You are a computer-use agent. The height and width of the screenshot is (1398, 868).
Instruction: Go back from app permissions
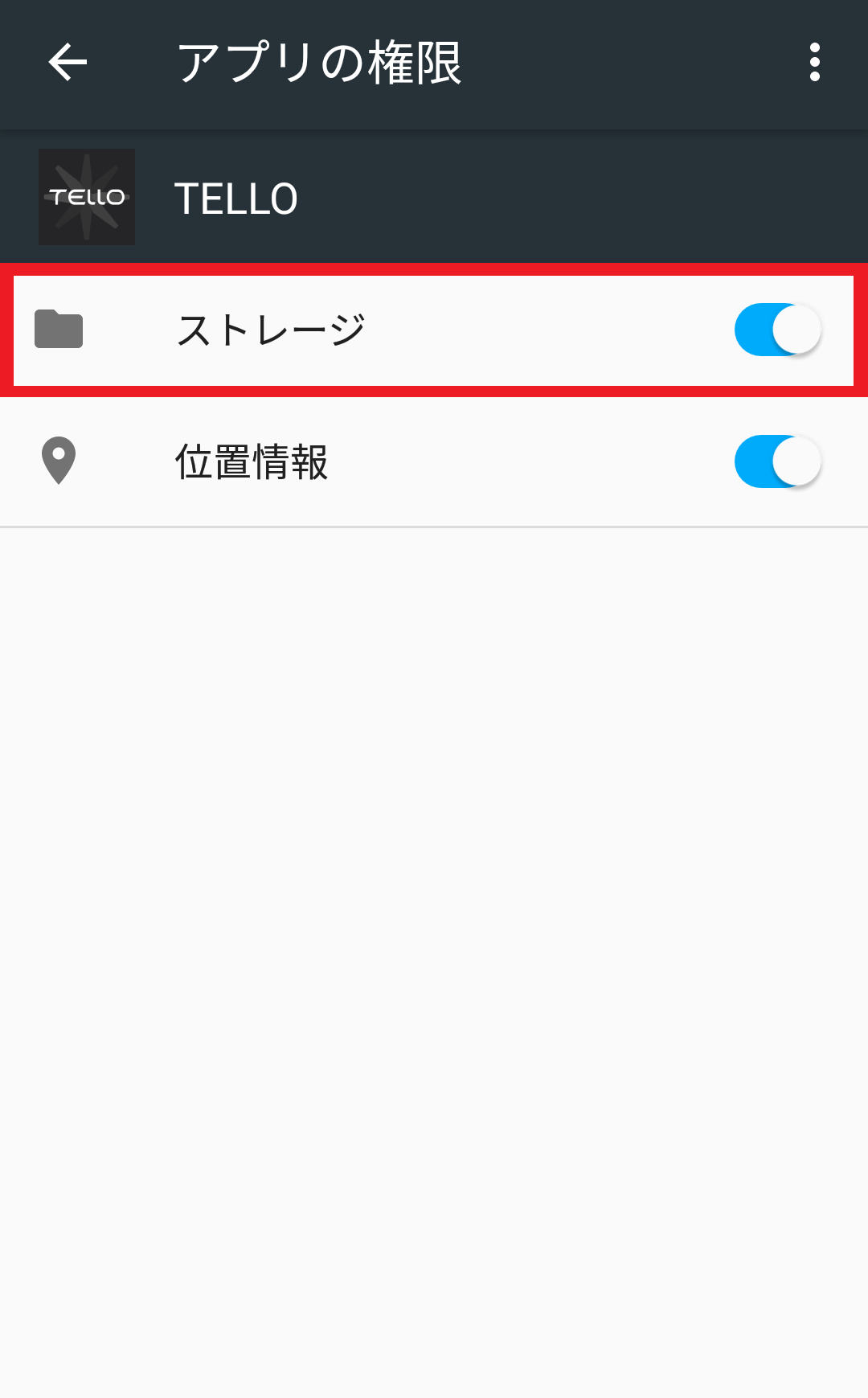(68, 63)
